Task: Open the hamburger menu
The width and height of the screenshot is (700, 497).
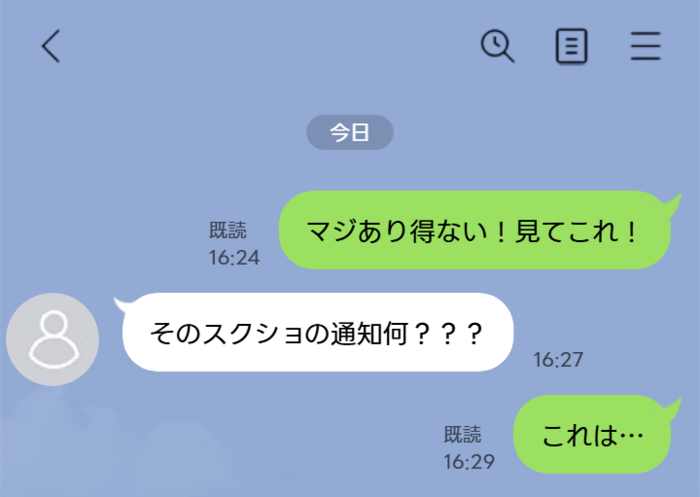Action: pyautogui.click(x=645, y=46)
